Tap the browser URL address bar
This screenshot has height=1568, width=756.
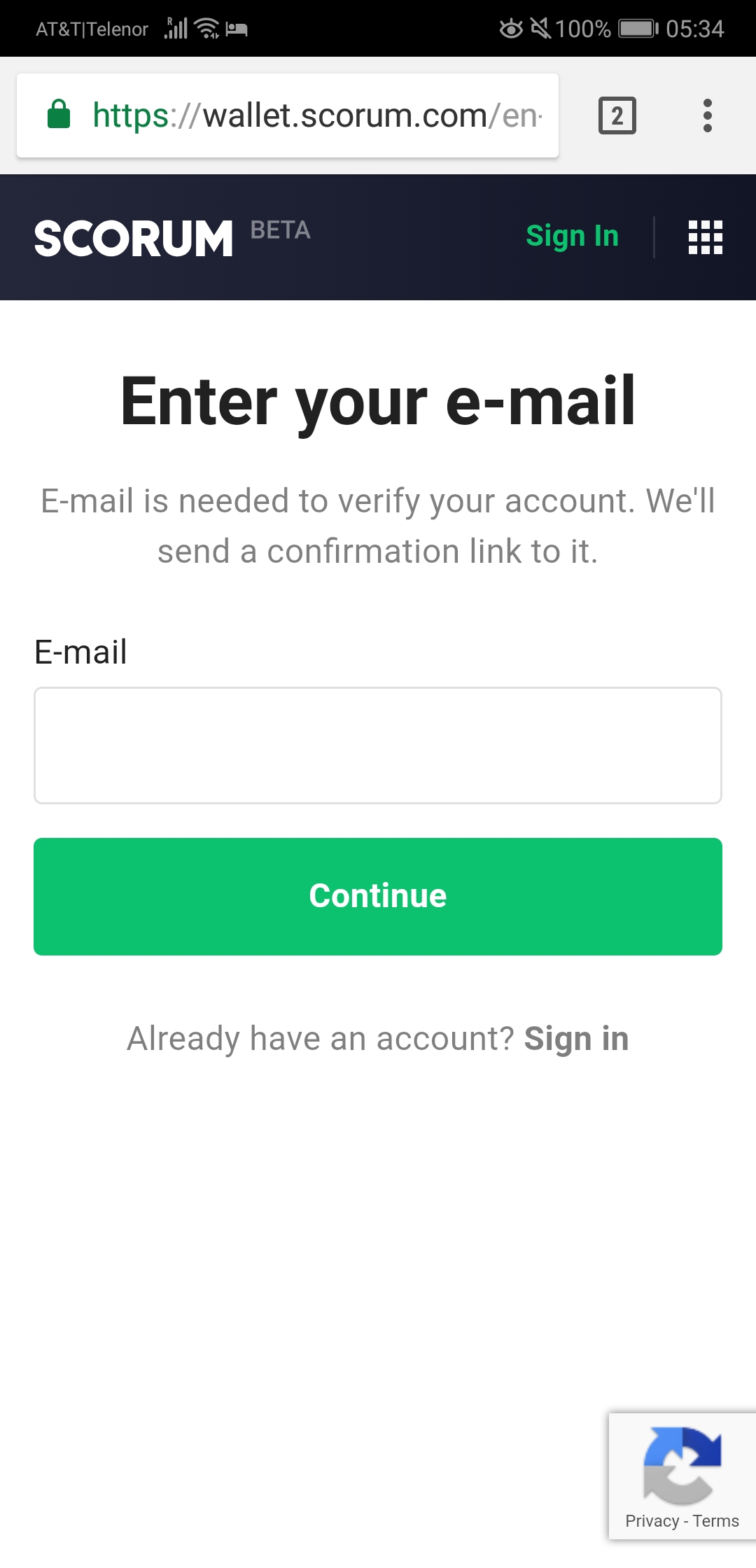coord(315,115)
